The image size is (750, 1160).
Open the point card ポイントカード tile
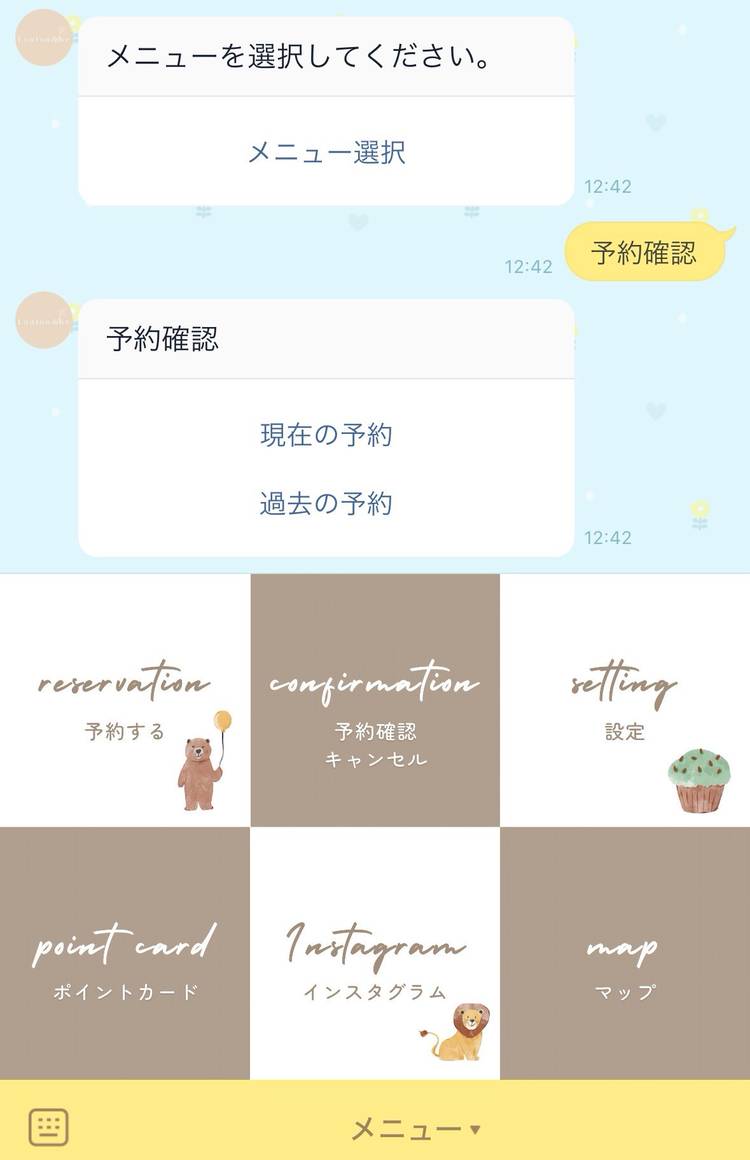(125, 955)
